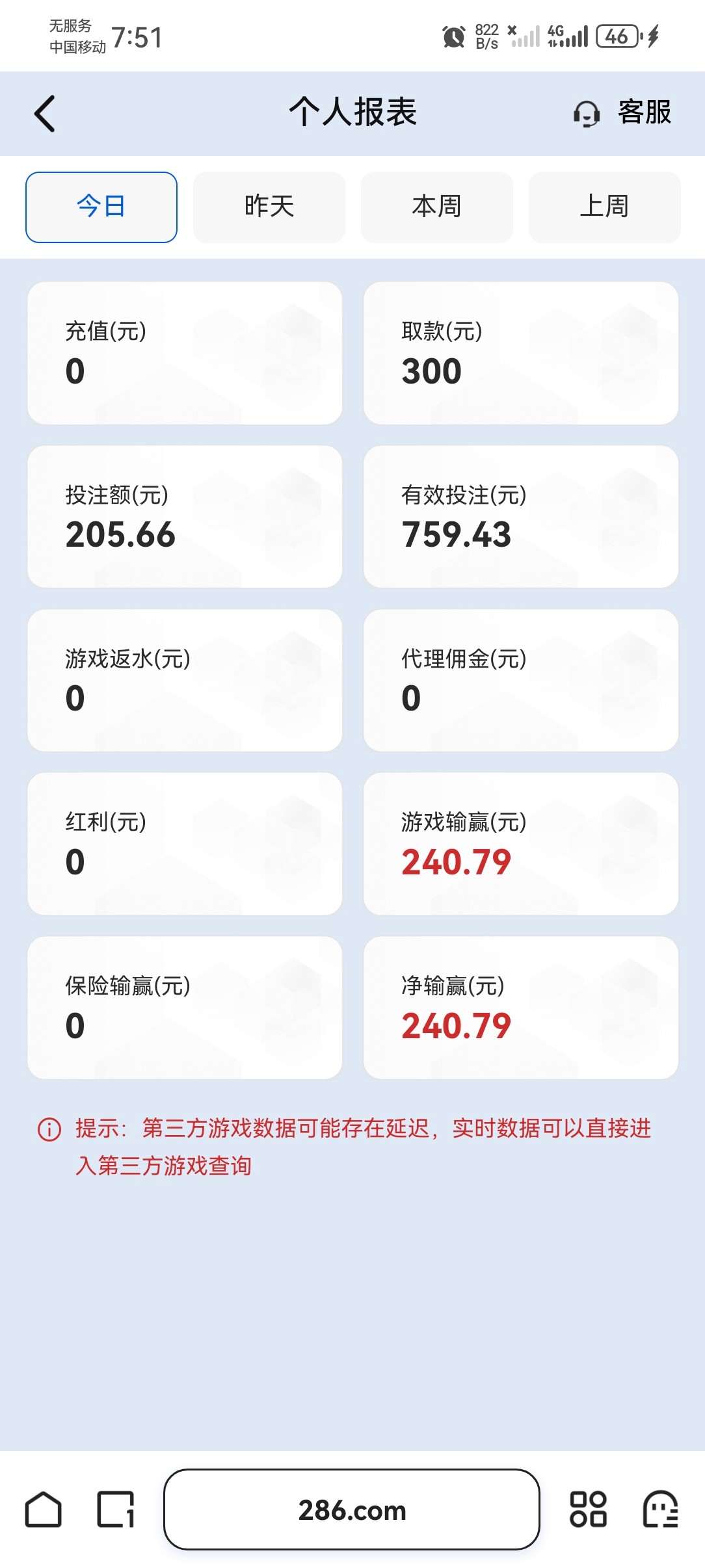Open the browser assistant icon
The height and width of the screenshot is (1568, 705).
coord(661,1509)
